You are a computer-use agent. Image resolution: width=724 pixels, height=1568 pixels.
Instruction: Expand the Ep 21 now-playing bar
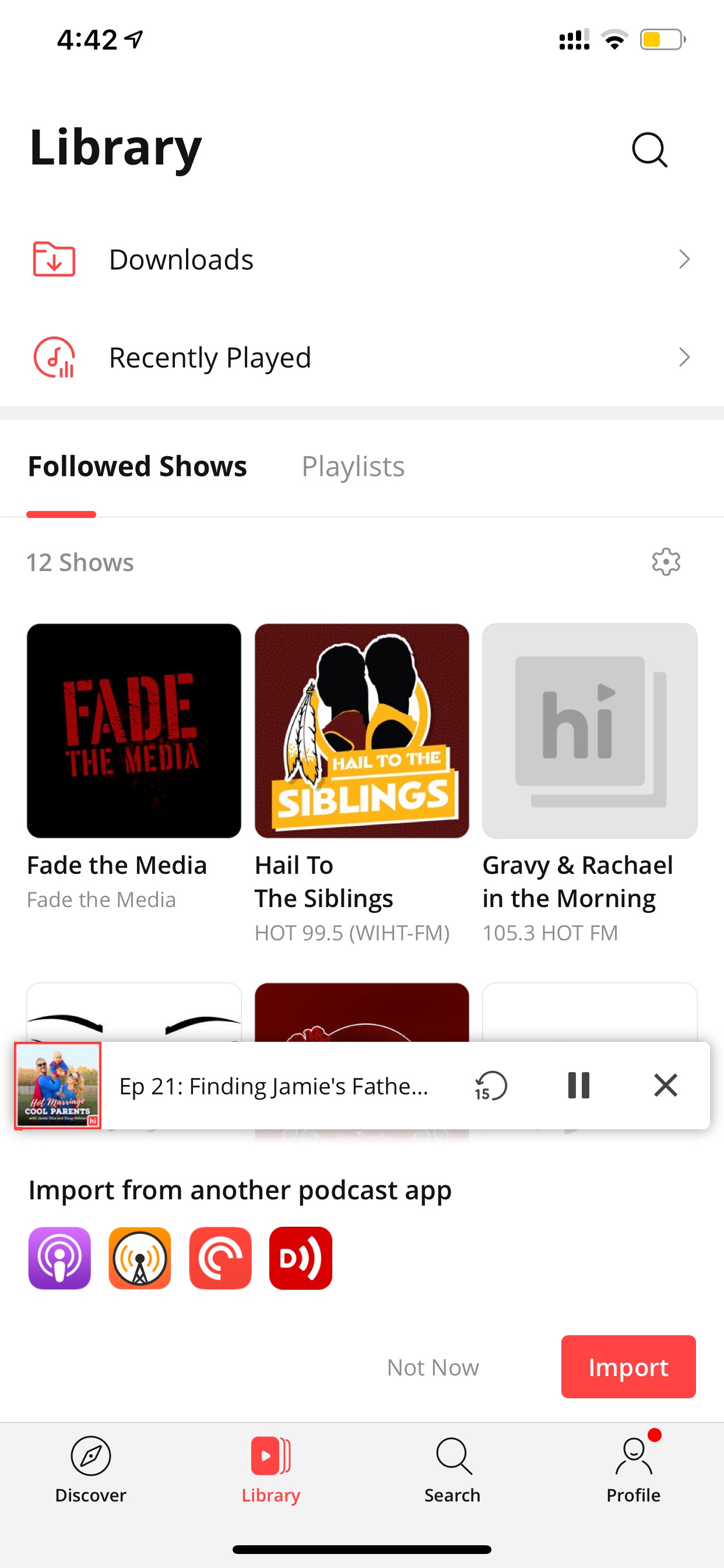click(x=274, y=1086)
